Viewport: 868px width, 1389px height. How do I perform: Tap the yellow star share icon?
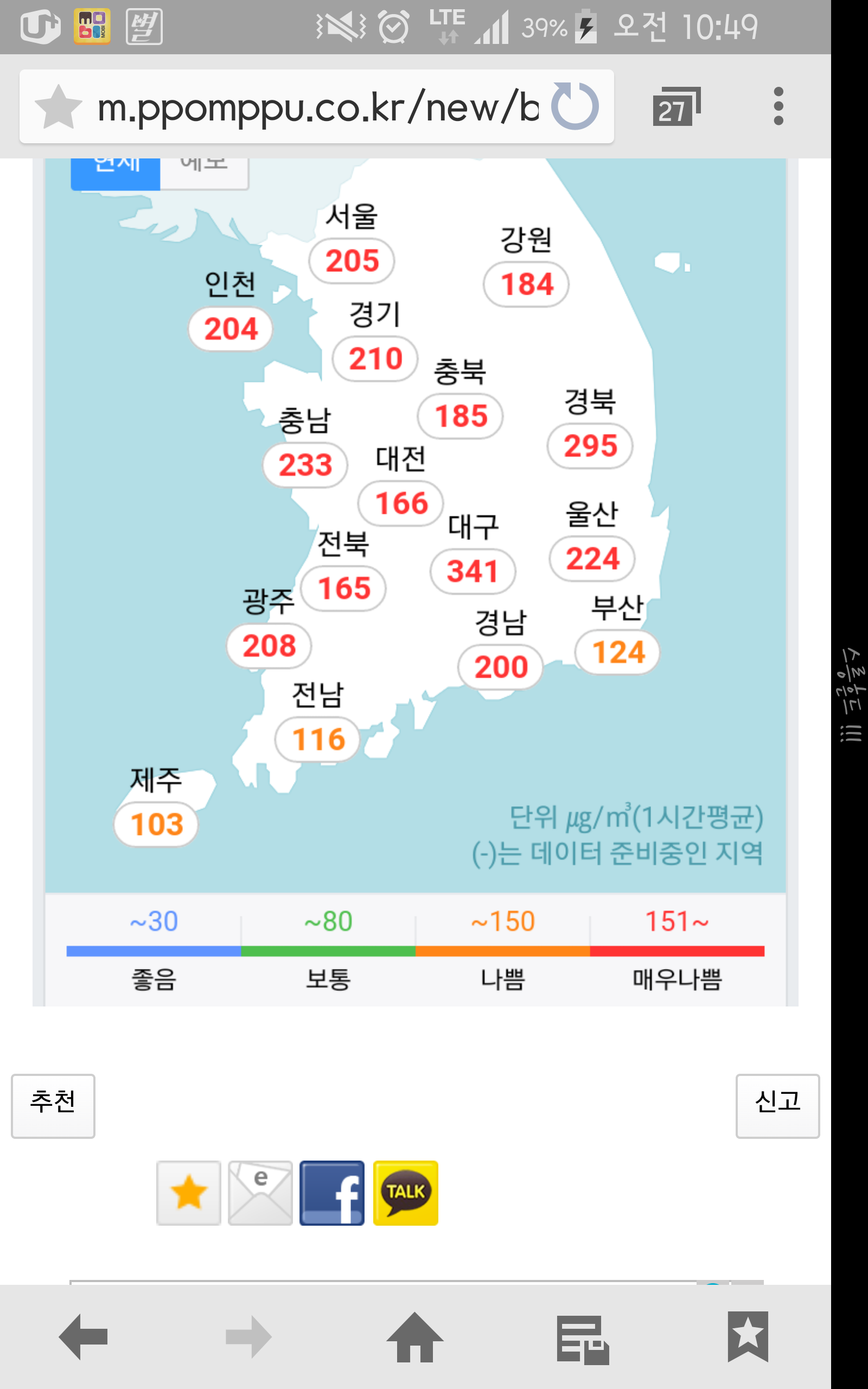point(189,1193)
